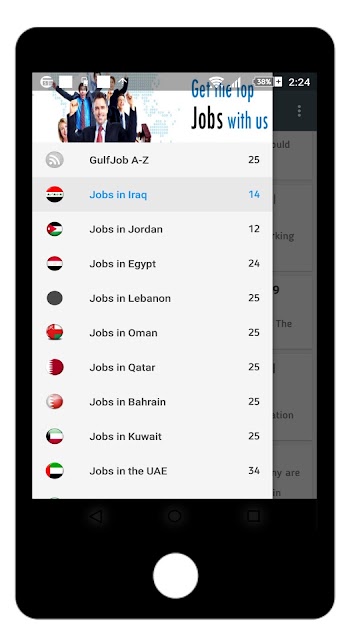The height and width of the screenshot is (640, 360).
Task: Browse Jobs in Bahrain
Action: pyautogui.click(x=152, y=402)
